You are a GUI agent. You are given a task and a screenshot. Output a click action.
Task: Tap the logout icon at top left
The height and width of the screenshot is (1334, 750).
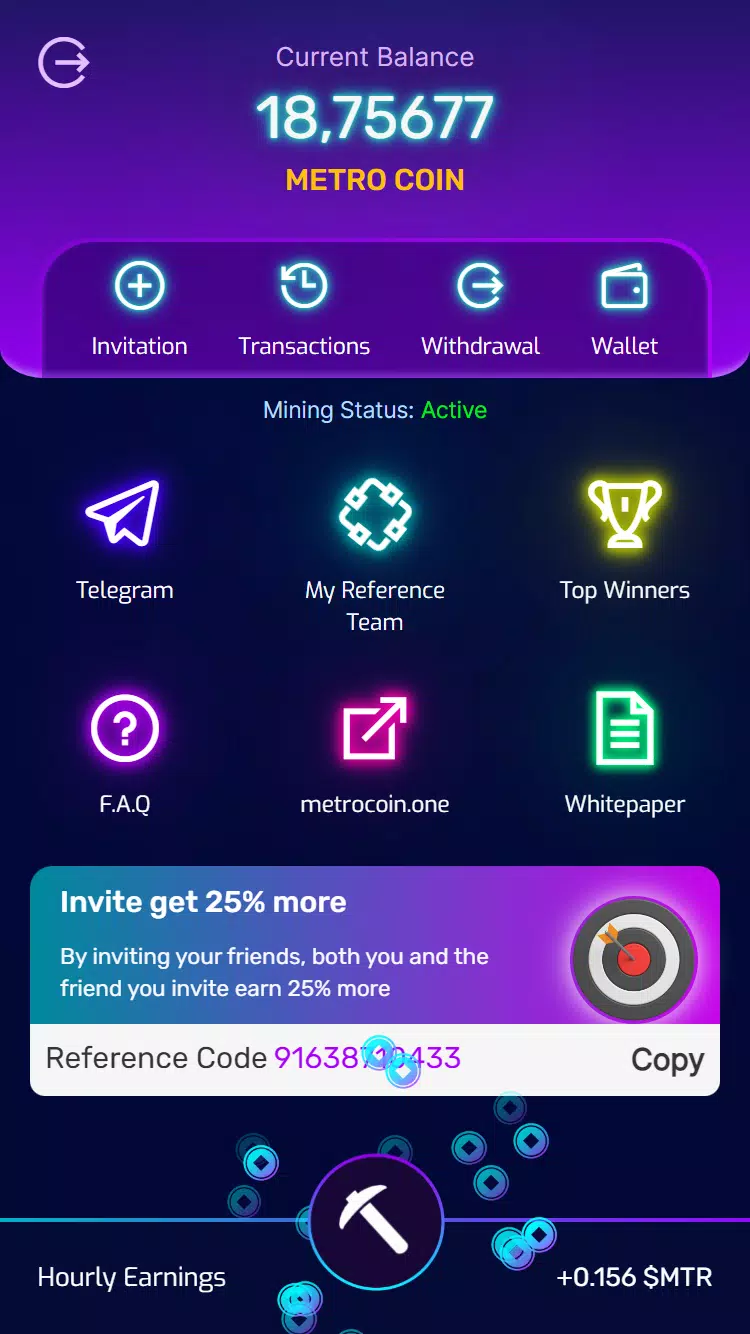point(64,62)
